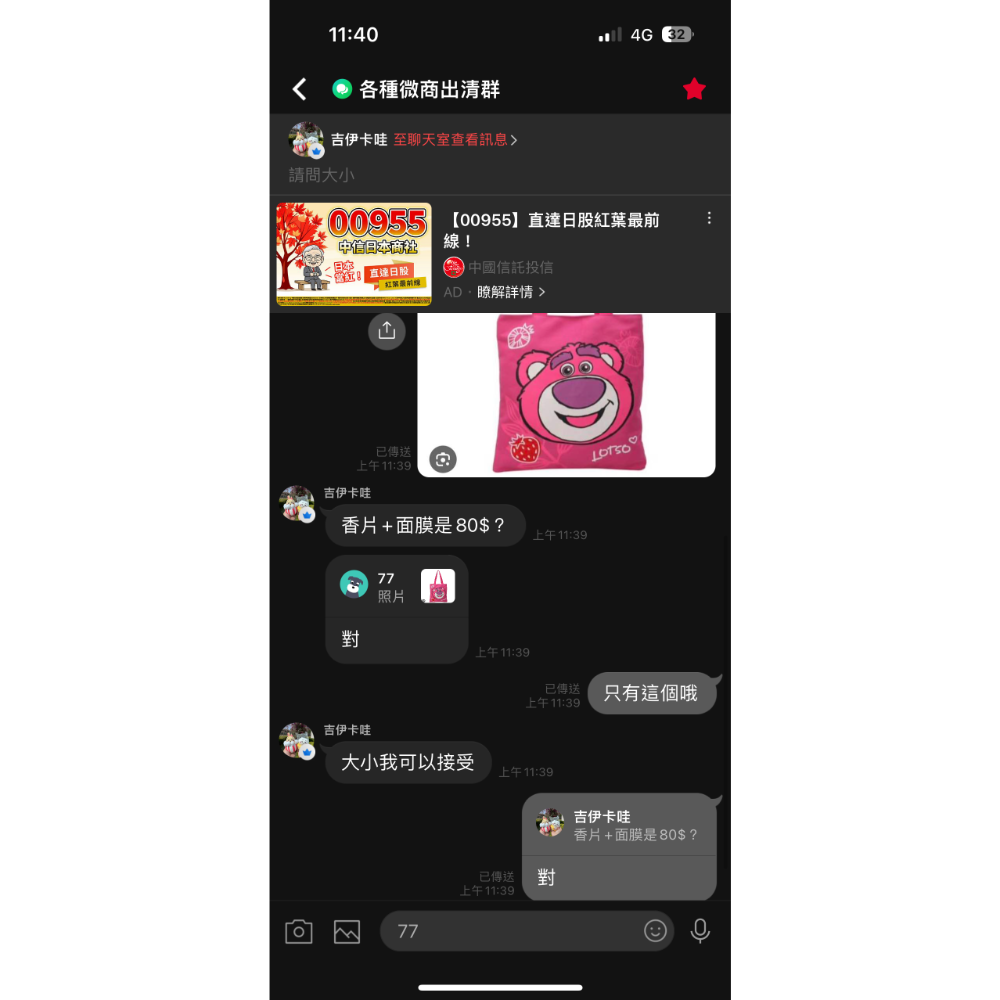Open the photo gallery picker
Viewport: 1000px width, 1000px height.
coord(347,931)
